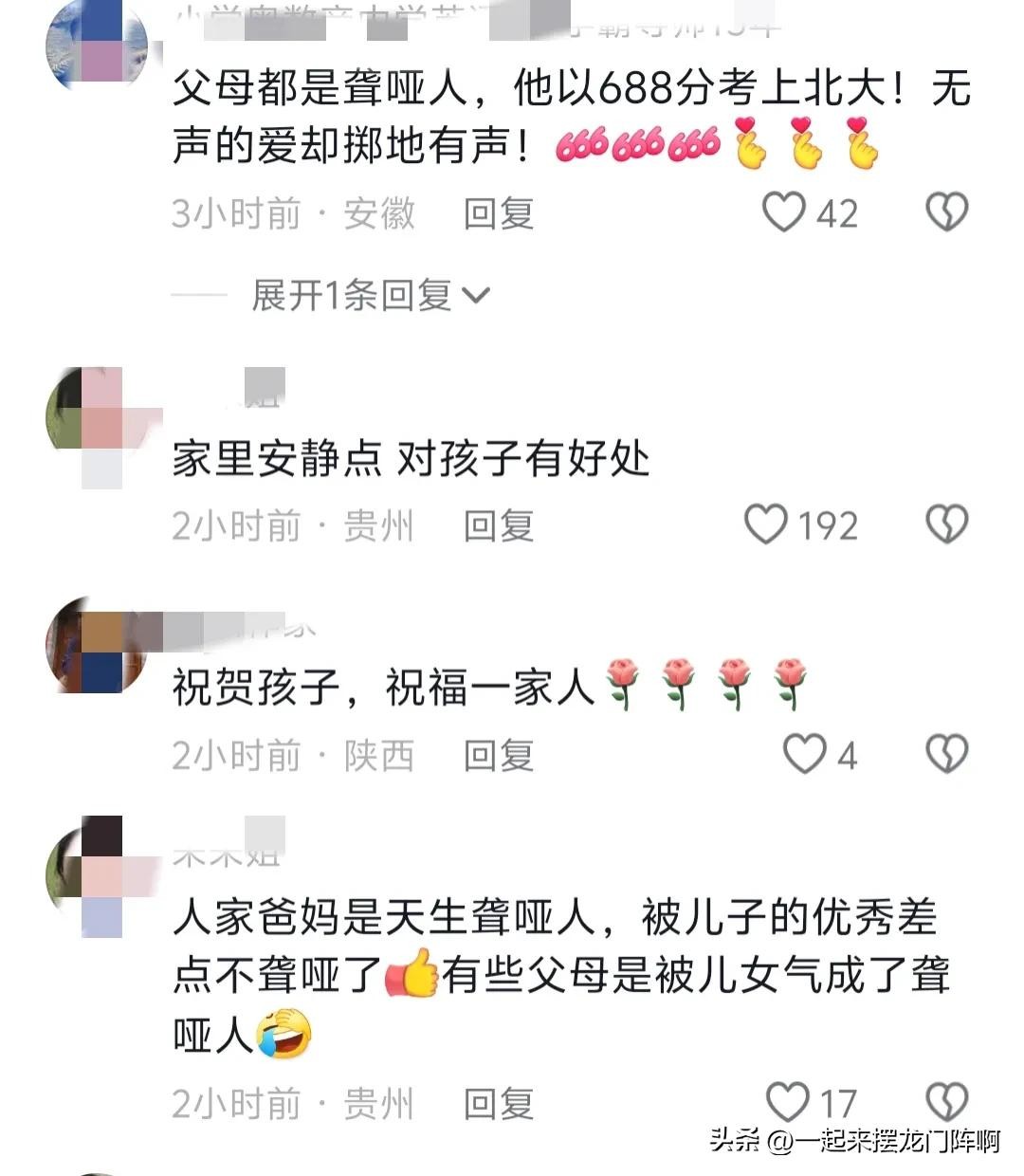The width and height of the screenshot is (1024, 1176).
Task: Like the comment 家里安静点 对孩子有好处
Action: click(x=766, y=524)
